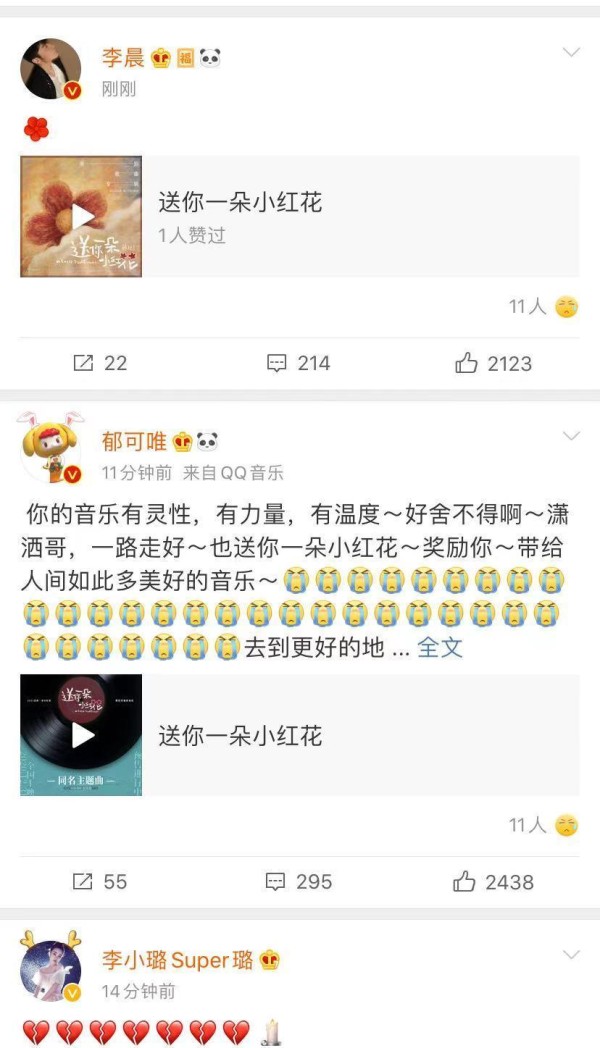Open 郁可唯's profile avatar

51,449
